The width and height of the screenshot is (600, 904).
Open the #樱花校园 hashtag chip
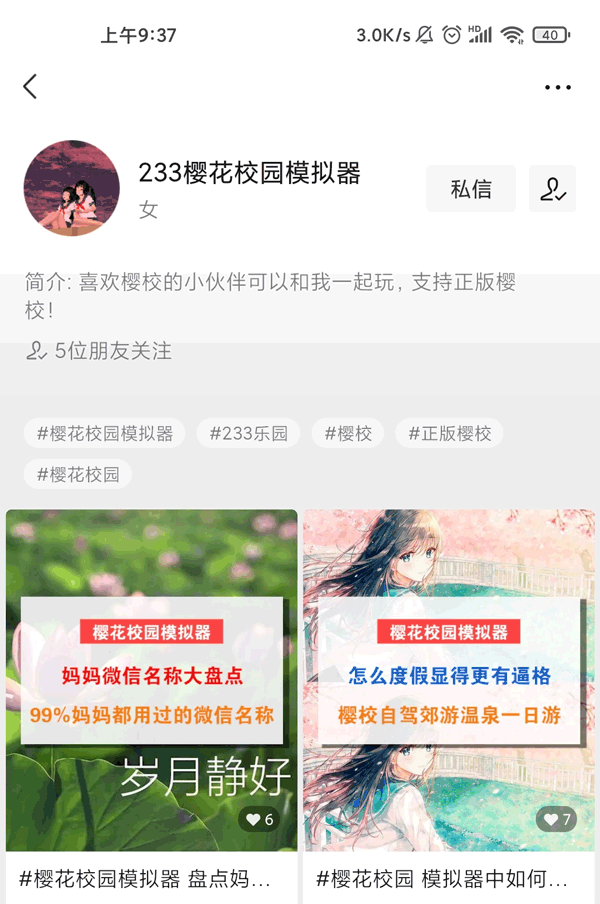pos(78,474)
